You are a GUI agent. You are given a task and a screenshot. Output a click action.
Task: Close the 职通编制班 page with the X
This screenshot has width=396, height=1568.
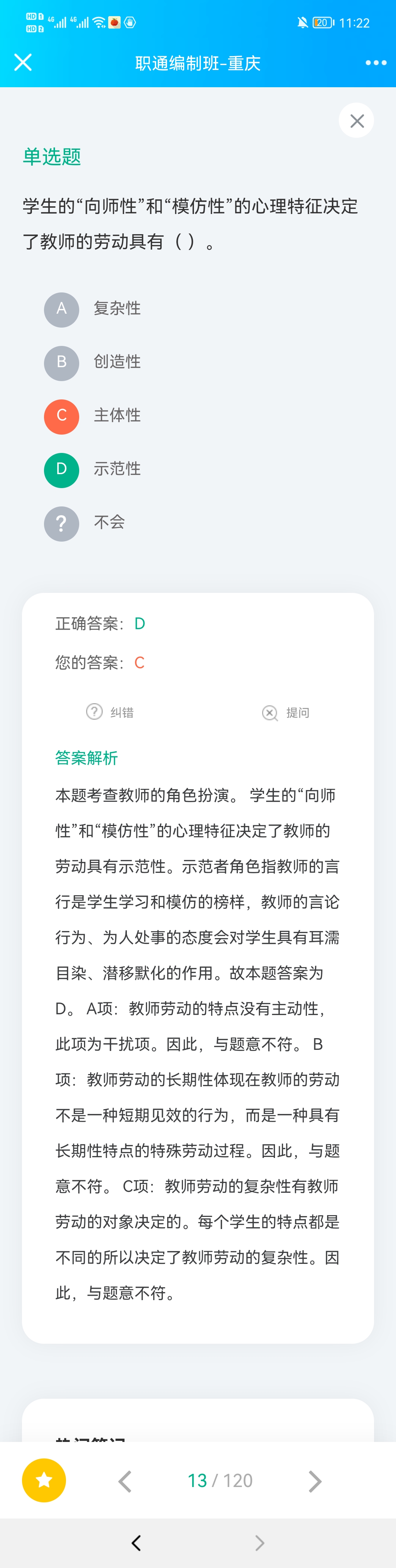click(23, 62)
